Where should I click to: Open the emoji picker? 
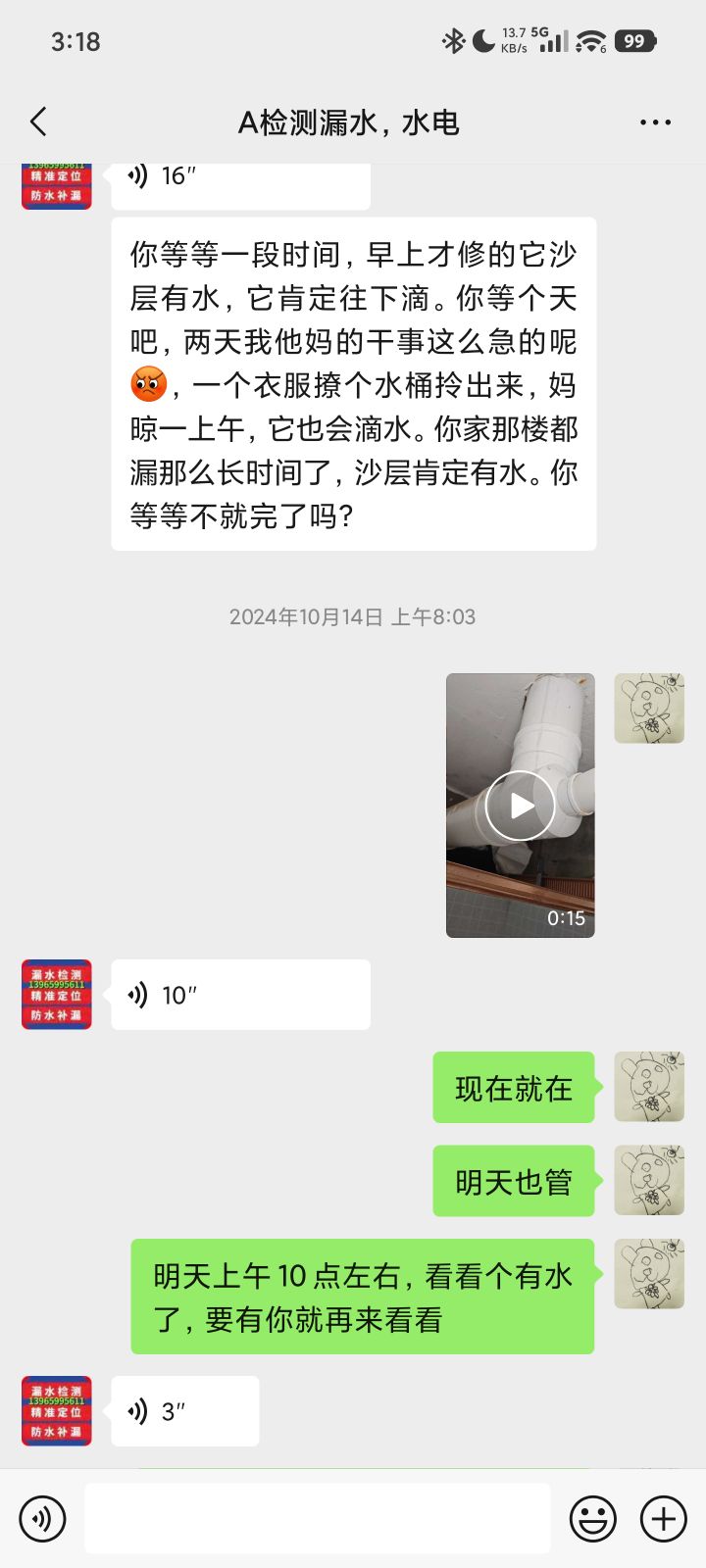[x=593, y=1519]
